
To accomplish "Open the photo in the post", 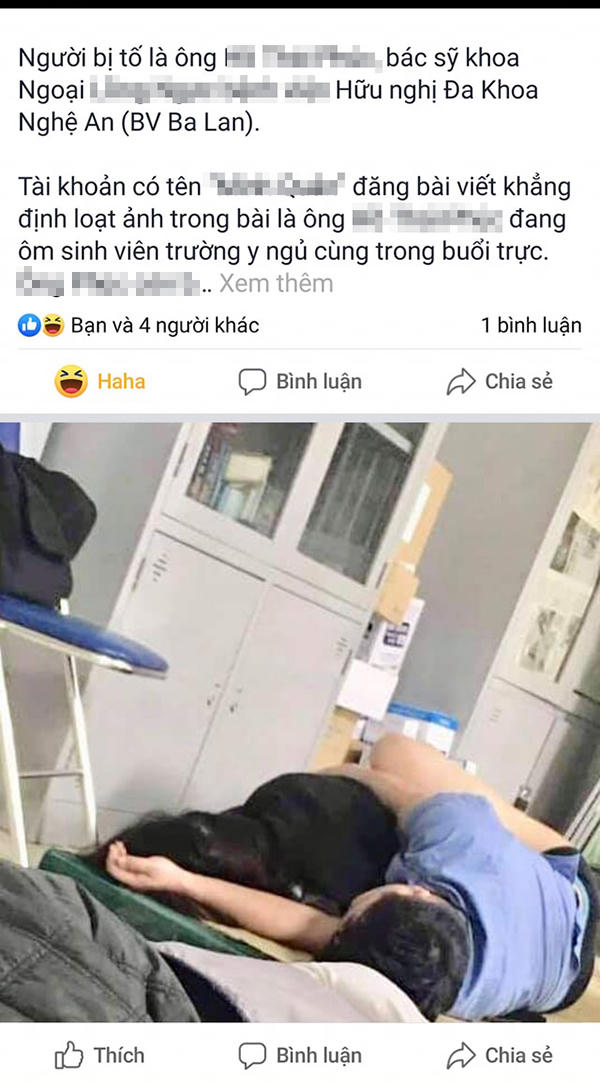I will 300,720.
